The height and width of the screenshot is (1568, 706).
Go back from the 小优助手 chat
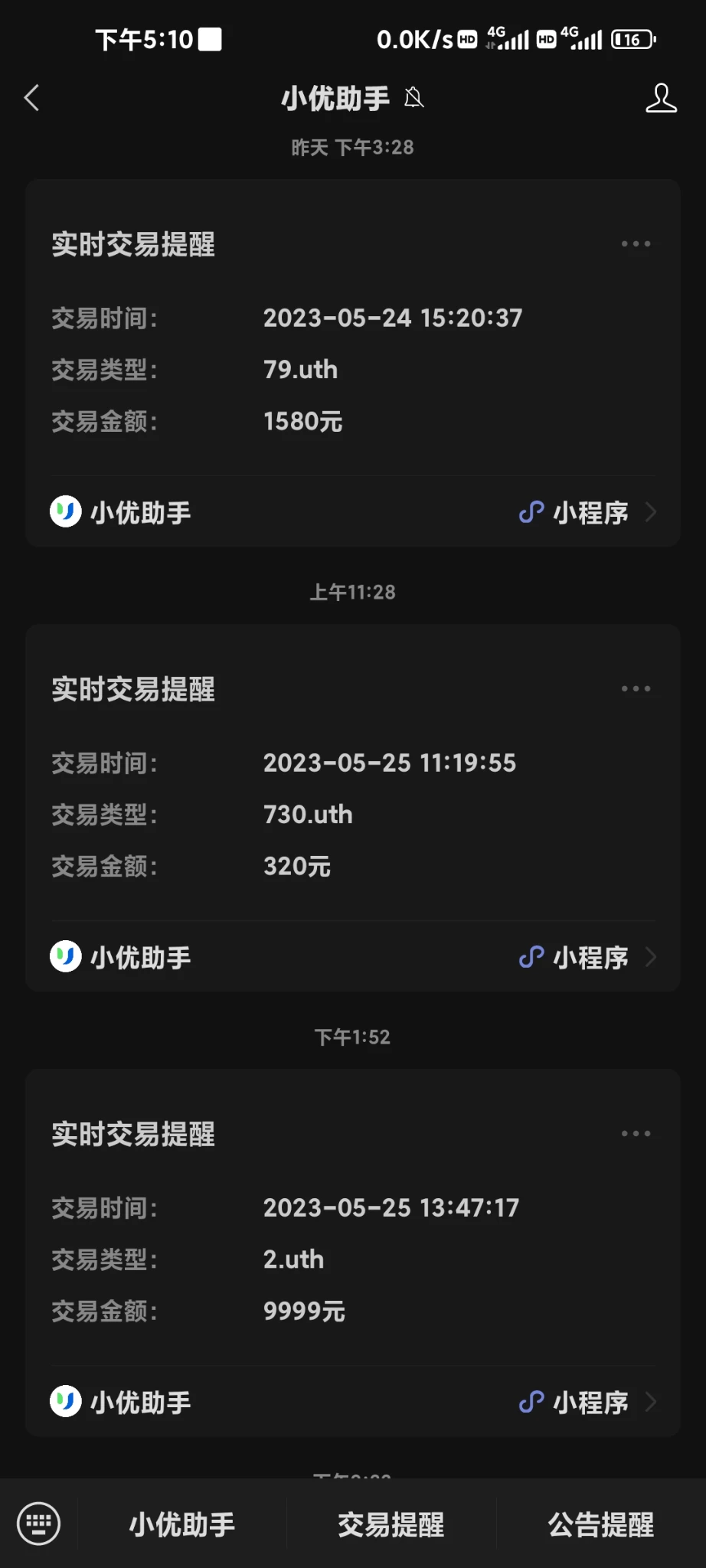point(32,99)
